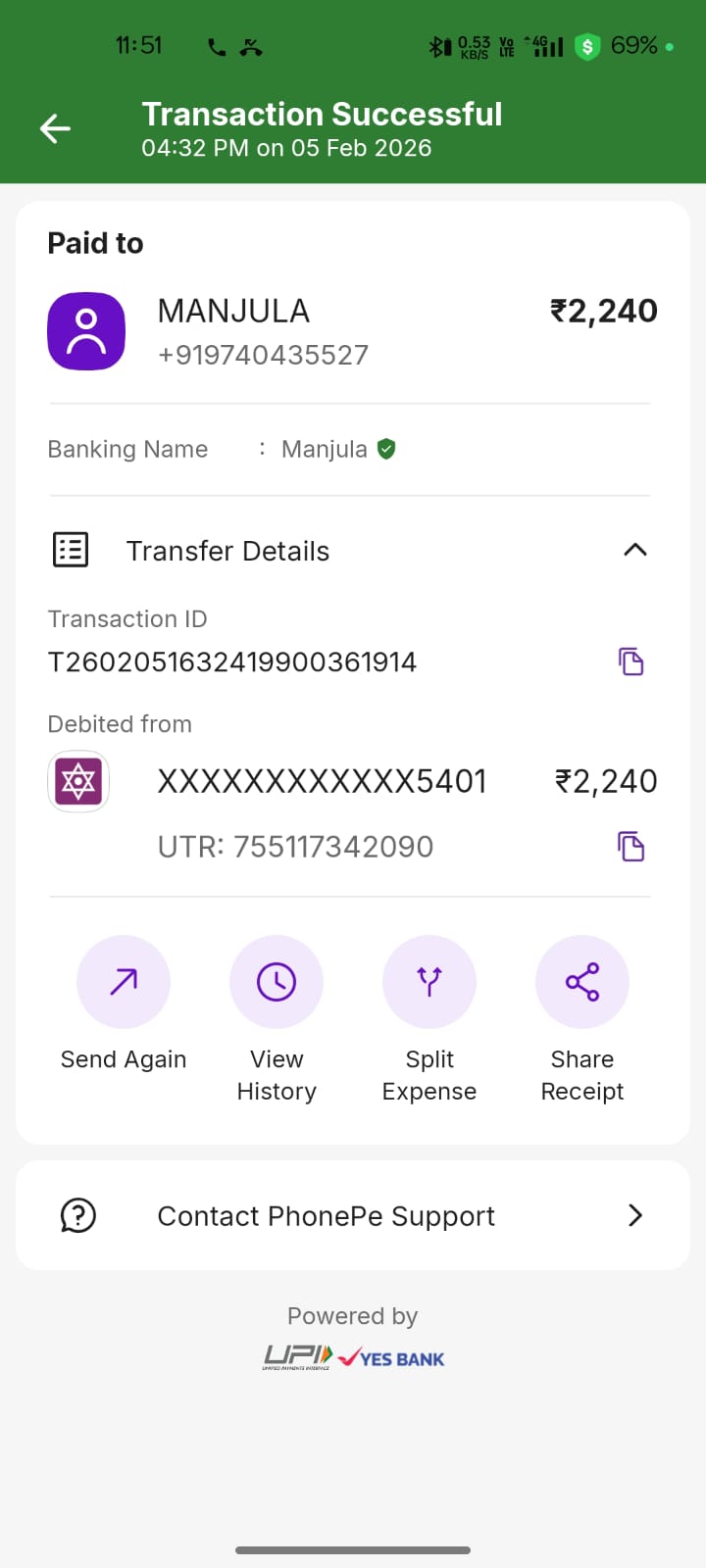Open Contact PhonePe Support
This screenshot has height=1568, width=706.
coord(353,1215)
